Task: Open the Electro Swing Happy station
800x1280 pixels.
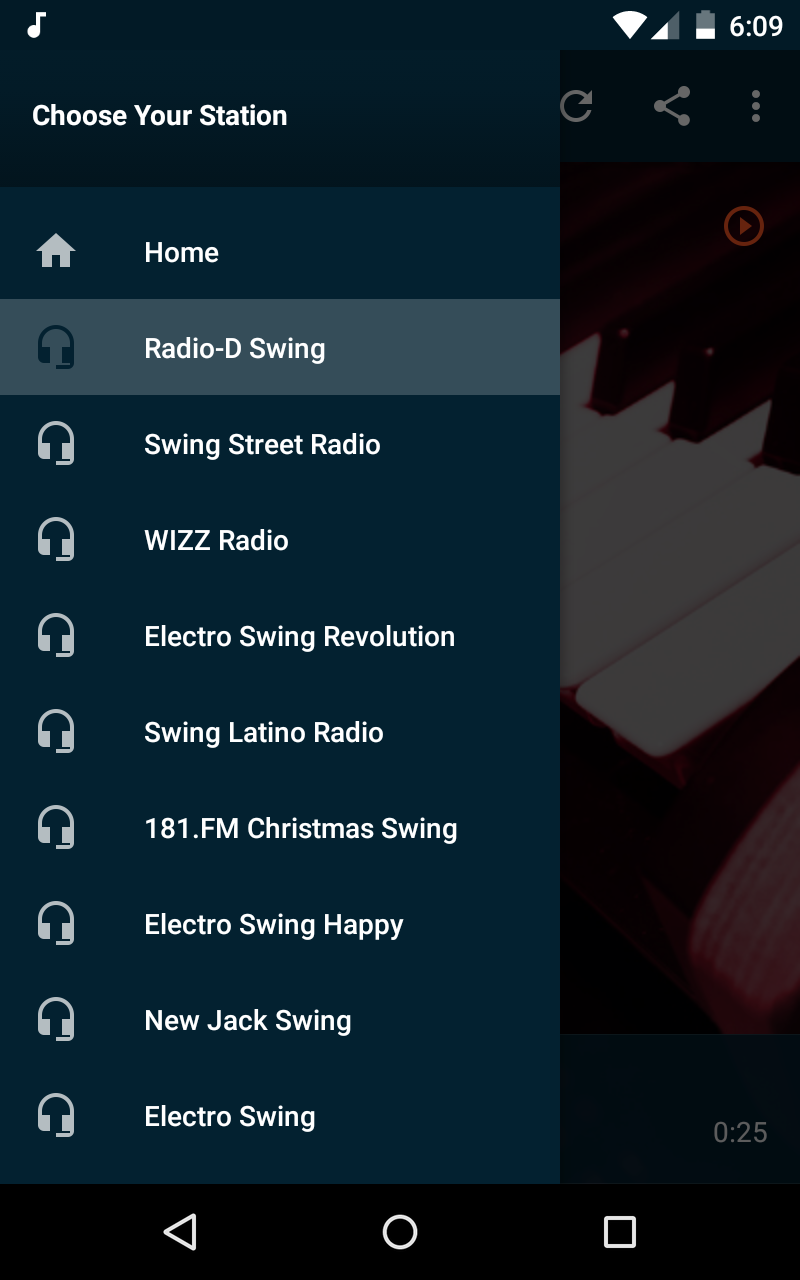Action: point(274,923)
